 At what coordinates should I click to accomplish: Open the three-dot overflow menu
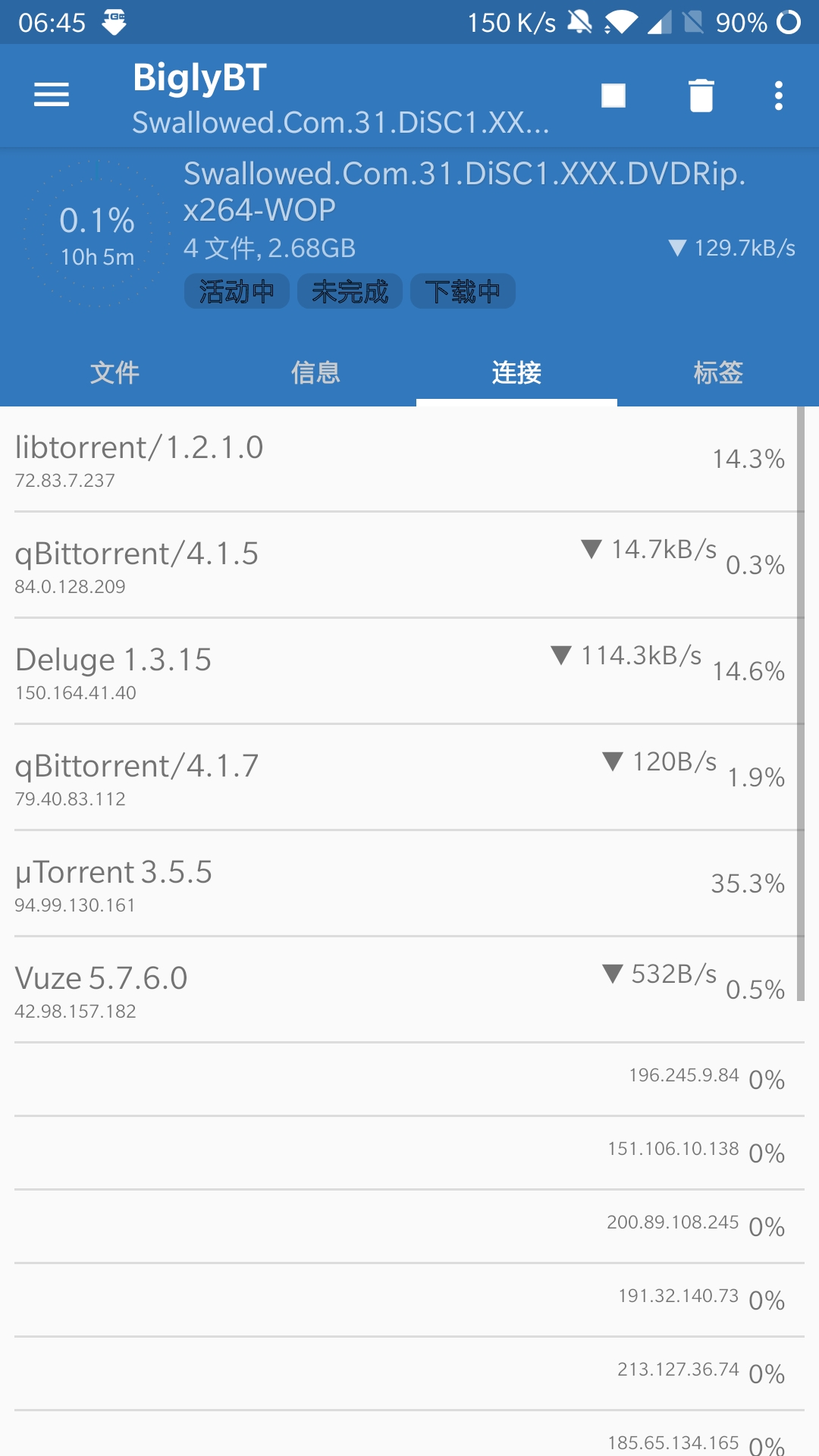pyautogui.click(x=779, y=96)
